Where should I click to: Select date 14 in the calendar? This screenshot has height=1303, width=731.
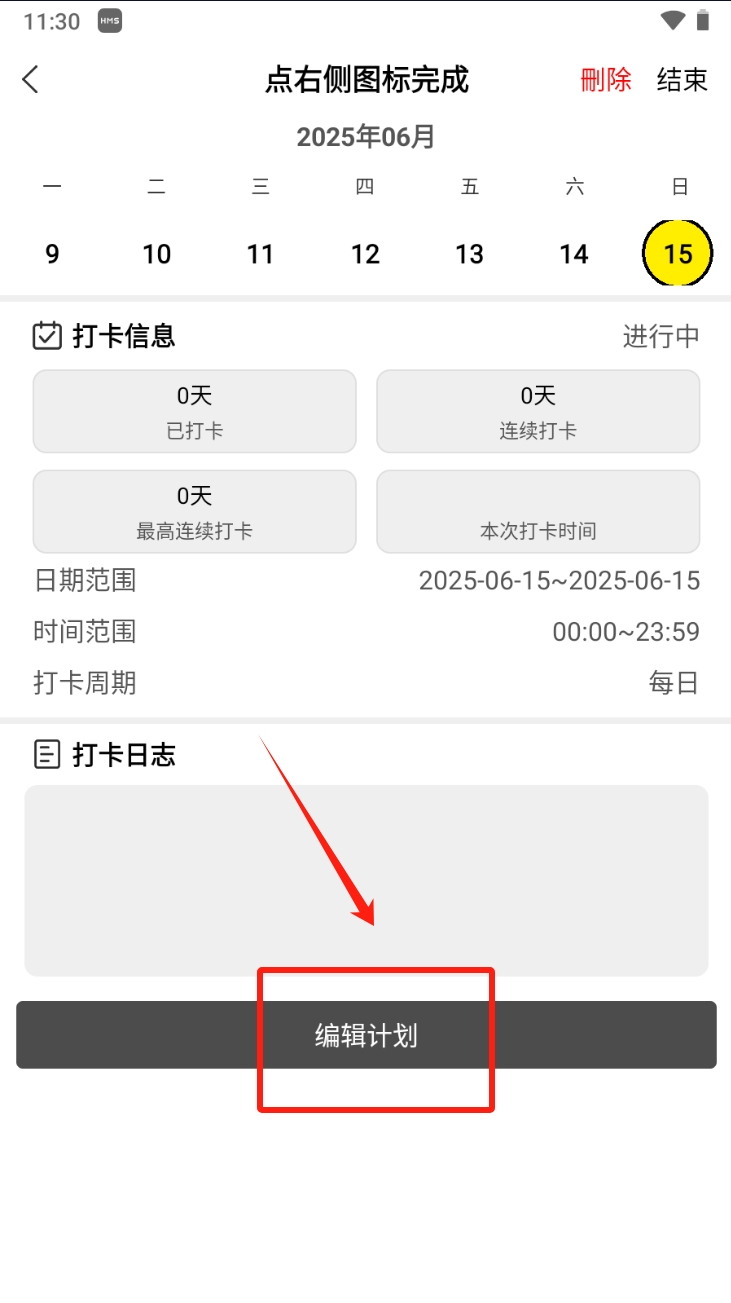pos(574,254)
